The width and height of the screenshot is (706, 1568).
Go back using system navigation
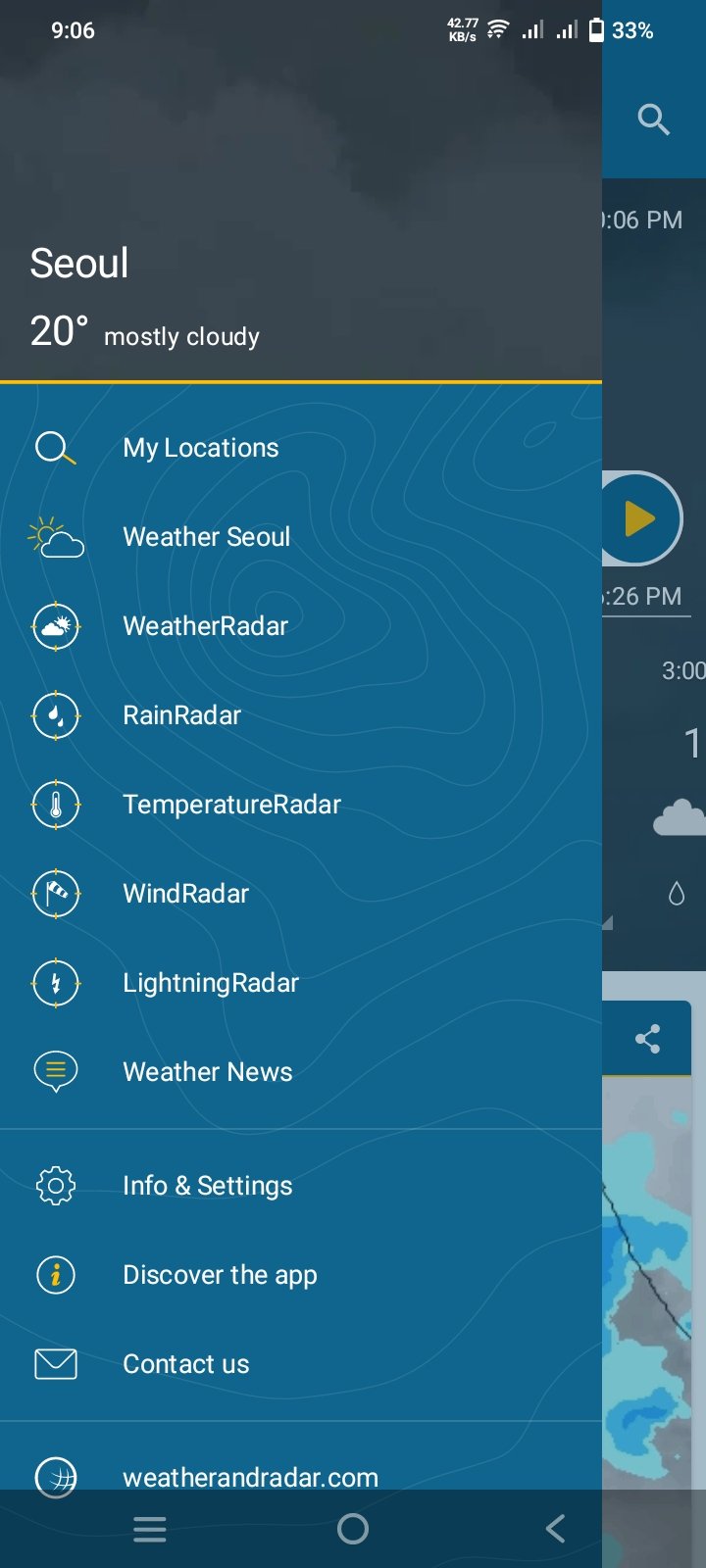555,1529
